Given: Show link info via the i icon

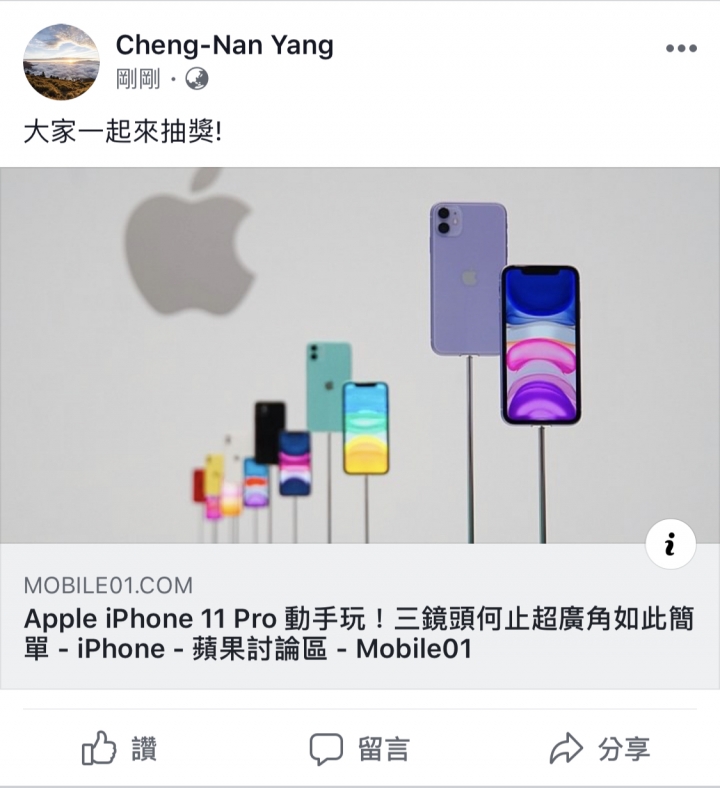Looking at the screenshot, I should [x=670, y=544].
